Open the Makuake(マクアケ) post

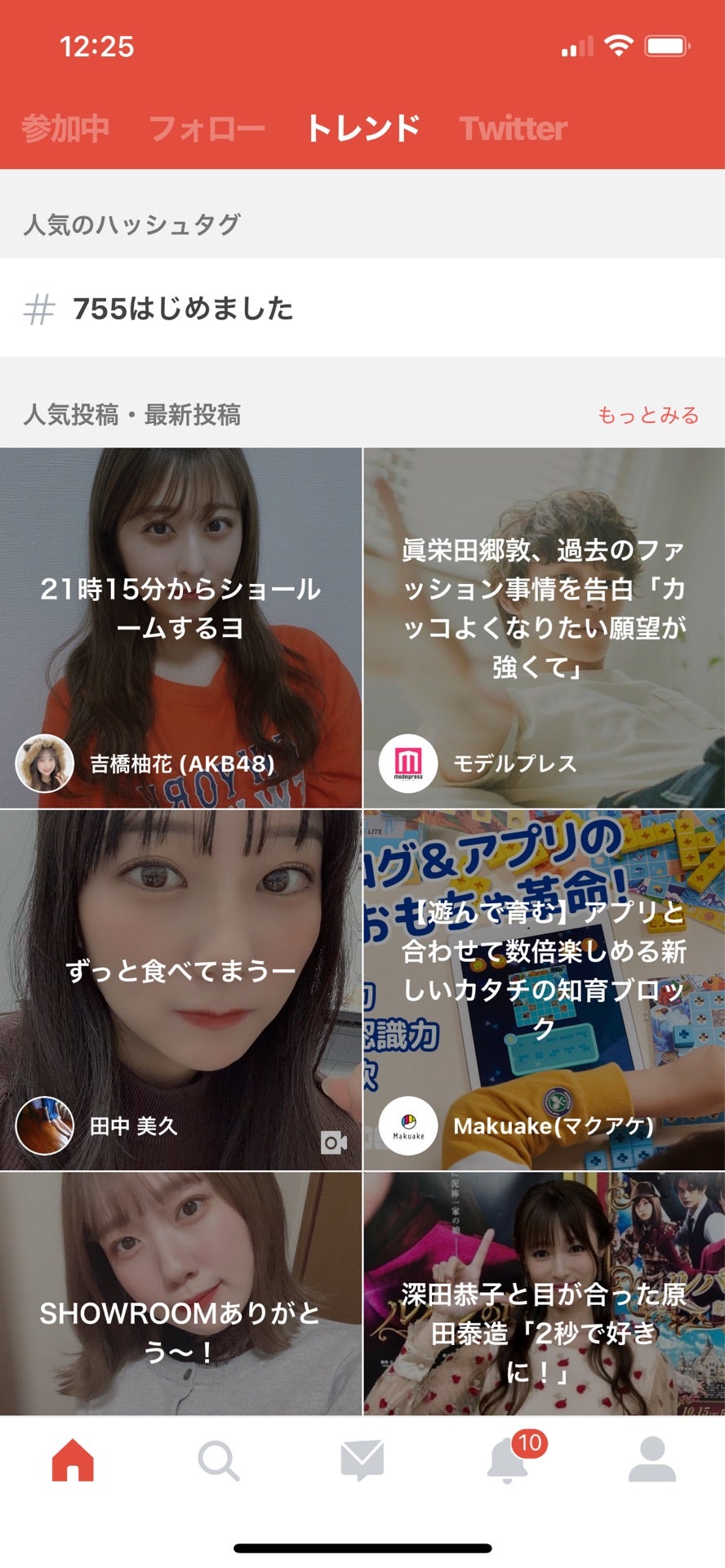(x=544, y=990)
